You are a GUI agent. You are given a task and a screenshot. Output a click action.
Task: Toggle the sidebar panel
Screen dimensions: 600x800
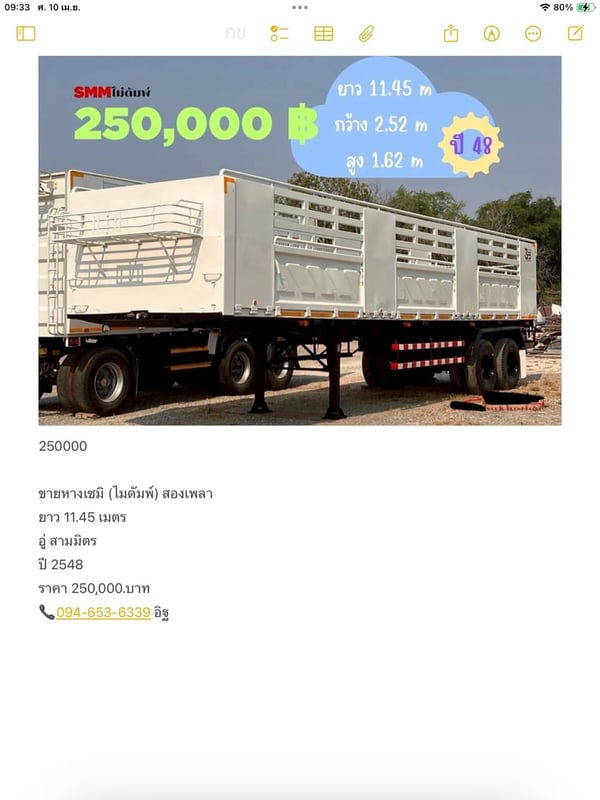[26, 33]
